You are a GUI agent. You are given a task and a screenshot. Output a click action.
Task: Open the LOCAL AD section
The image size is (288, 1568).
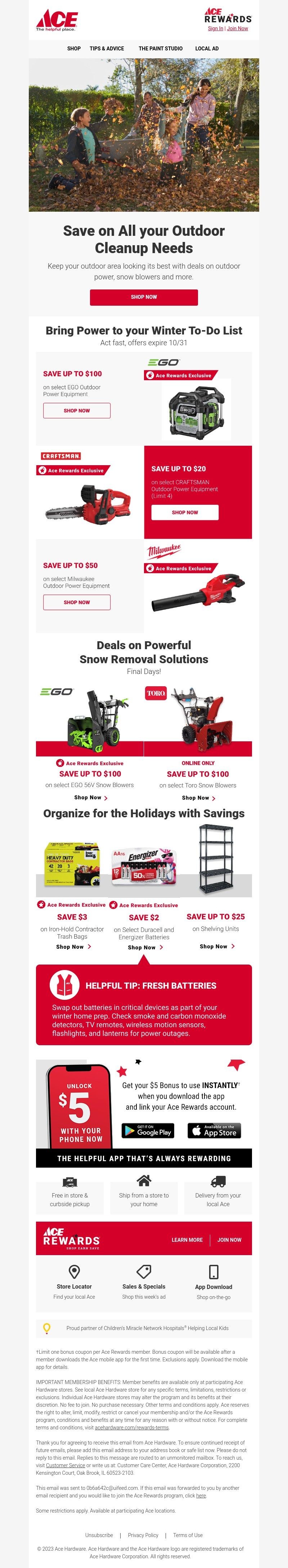[206, 49]
